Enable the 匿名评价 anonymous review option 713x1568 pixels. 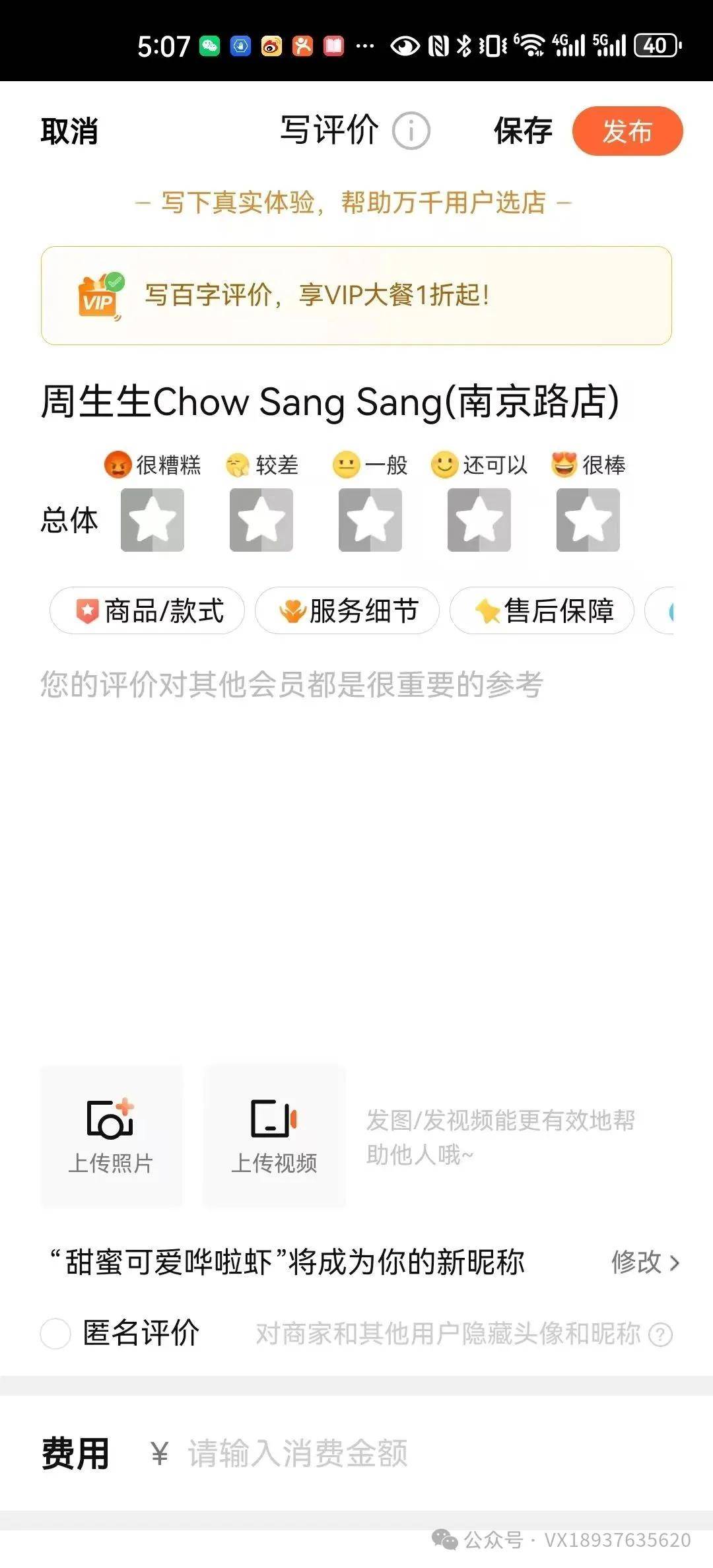coord(56,1333)
